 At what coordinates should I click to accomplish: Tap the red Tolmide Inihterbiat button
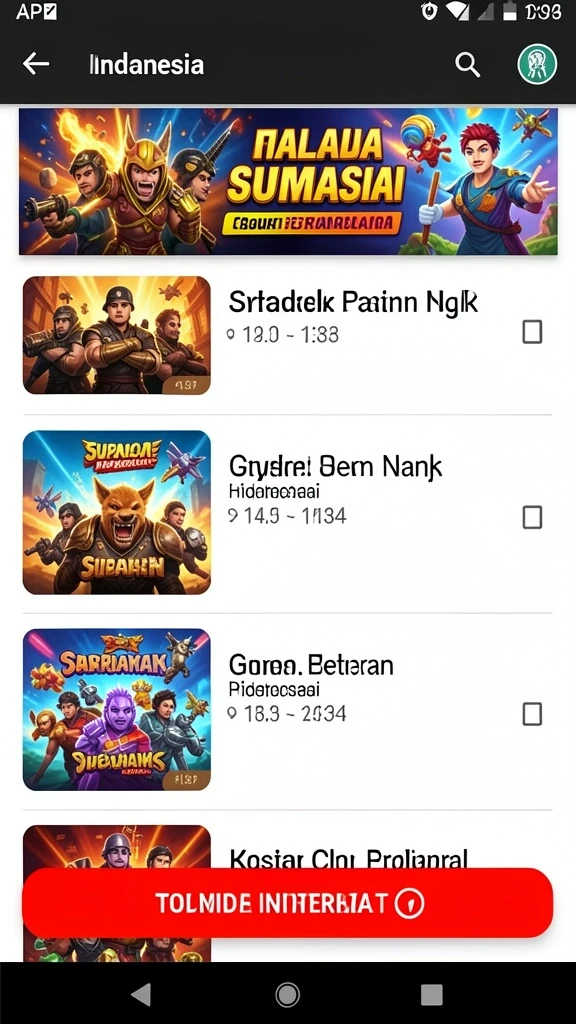[287, 903]
